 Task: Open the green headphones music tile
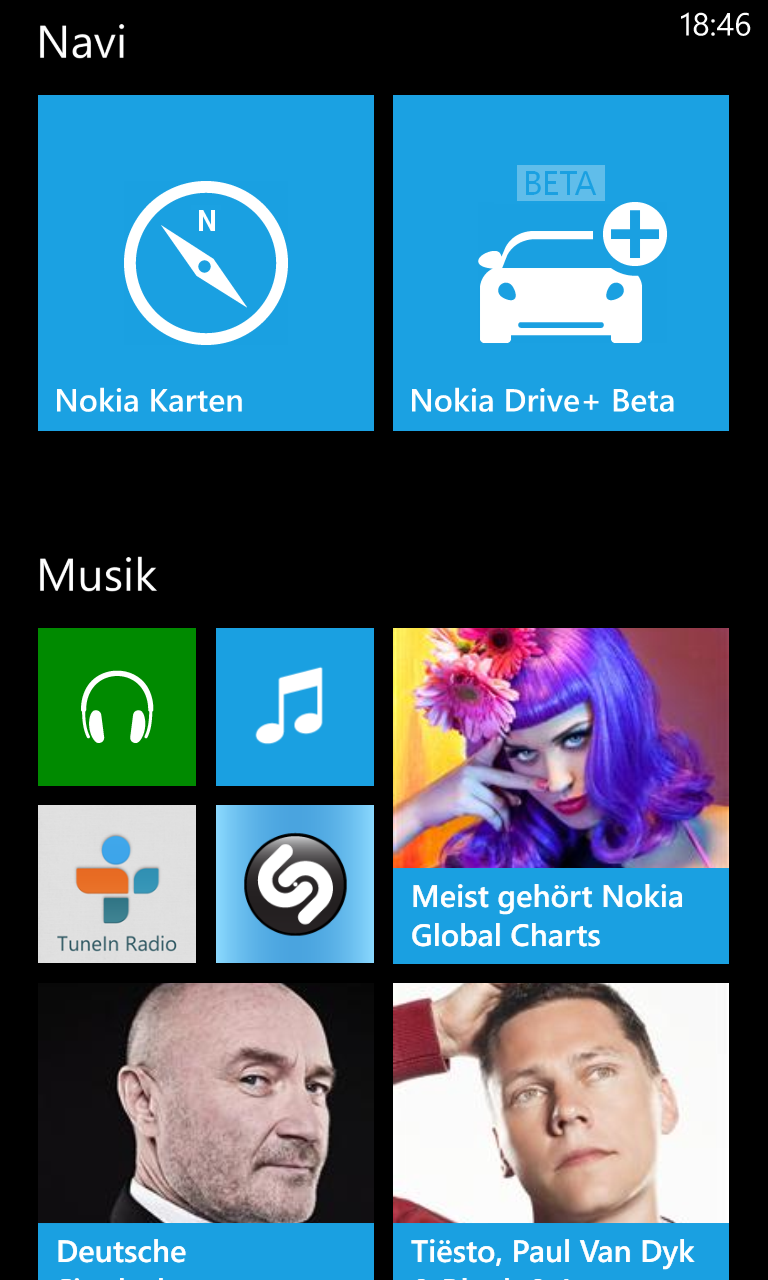pyautogui.click(x=117, y=707)
